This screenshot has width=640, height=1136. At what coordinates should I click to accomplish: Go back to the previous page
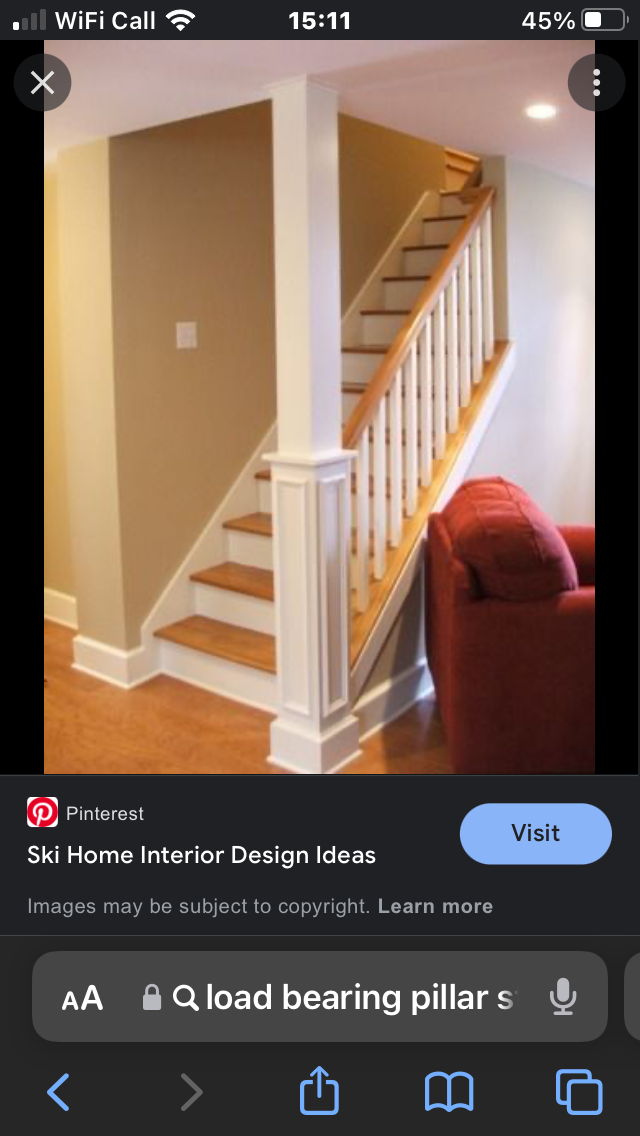tap(59, 1092)
